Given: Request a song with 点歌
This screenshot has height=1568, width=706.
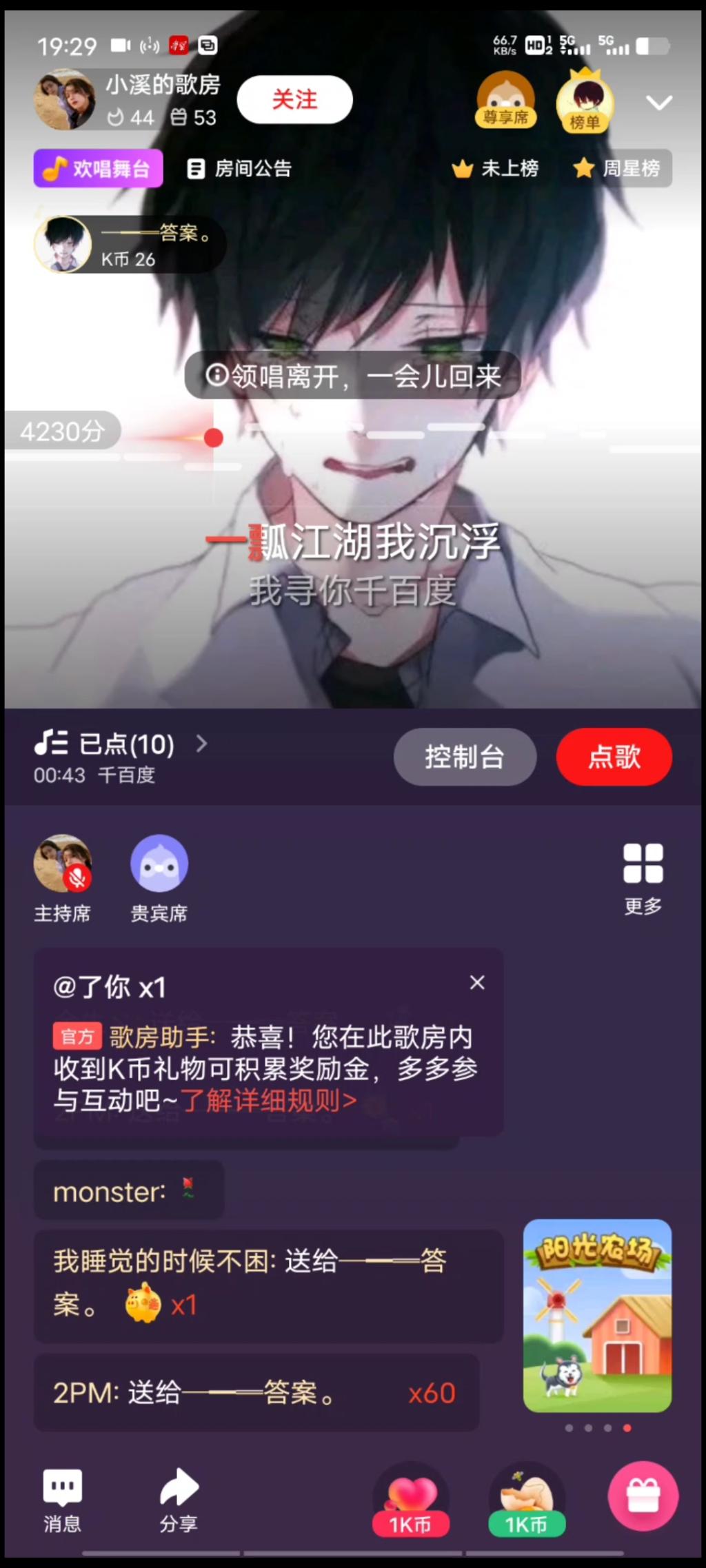Looking at the screenshot, I should (x=614, y=757).
